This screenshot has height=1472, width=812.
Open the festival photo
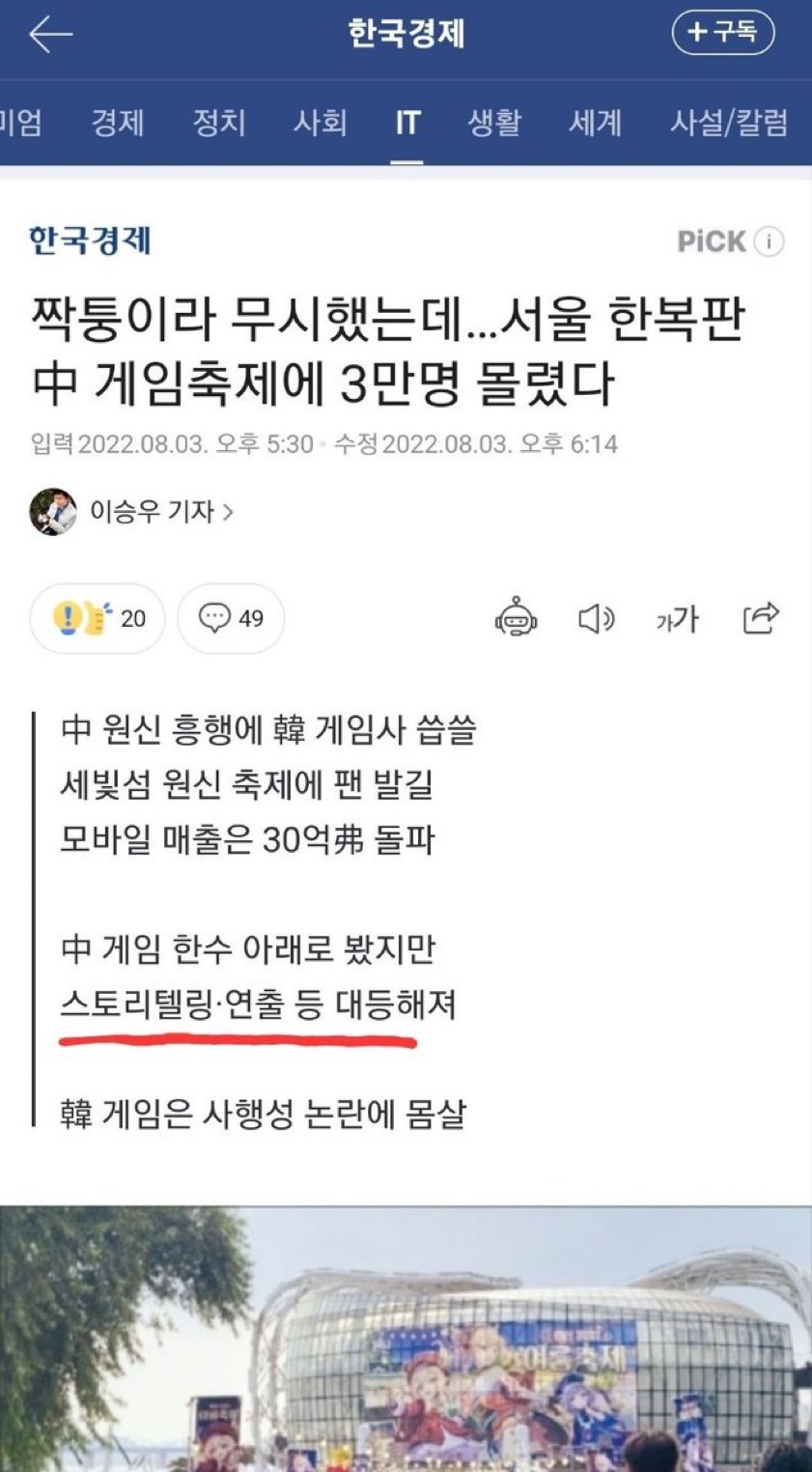tap(406, 1343)
